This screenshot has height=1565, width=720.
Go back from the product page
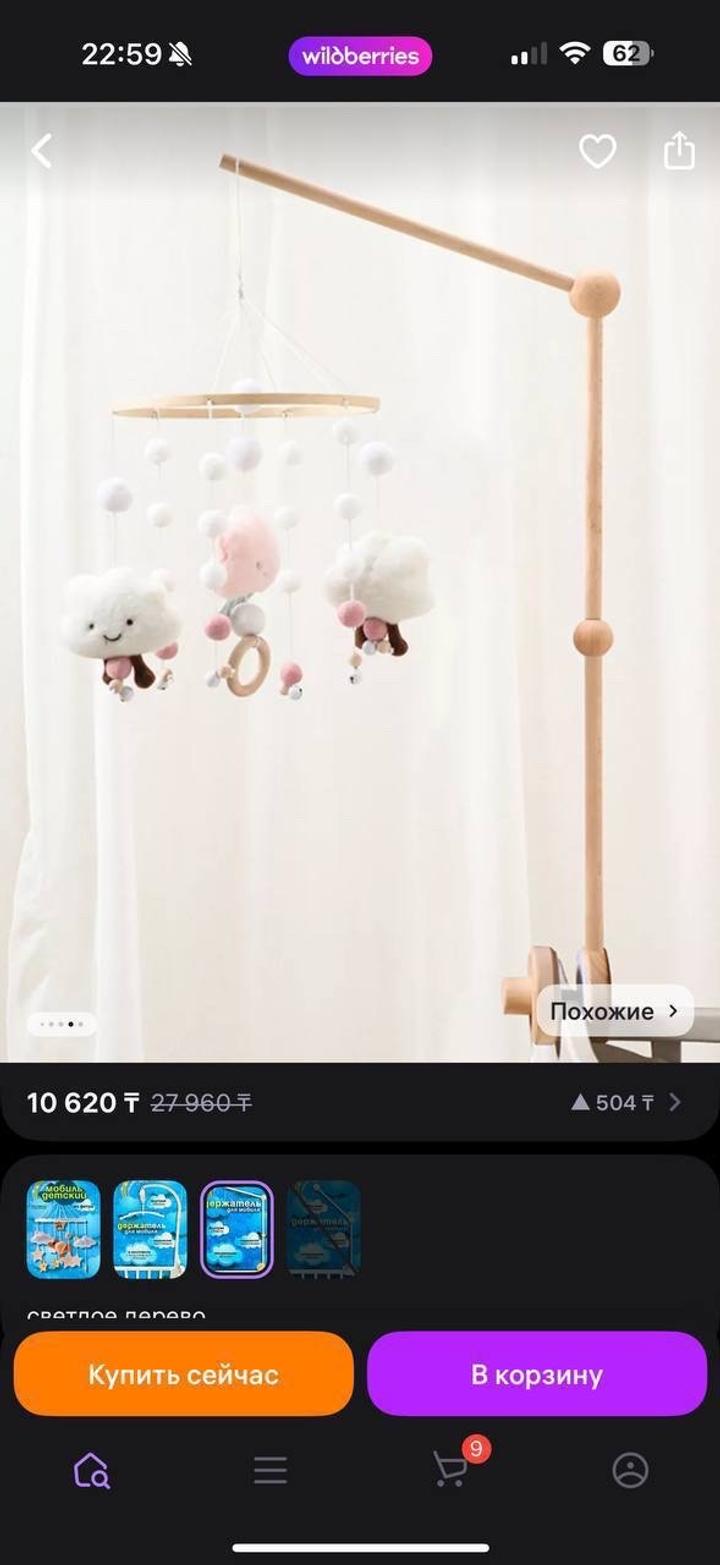point(42,151)
